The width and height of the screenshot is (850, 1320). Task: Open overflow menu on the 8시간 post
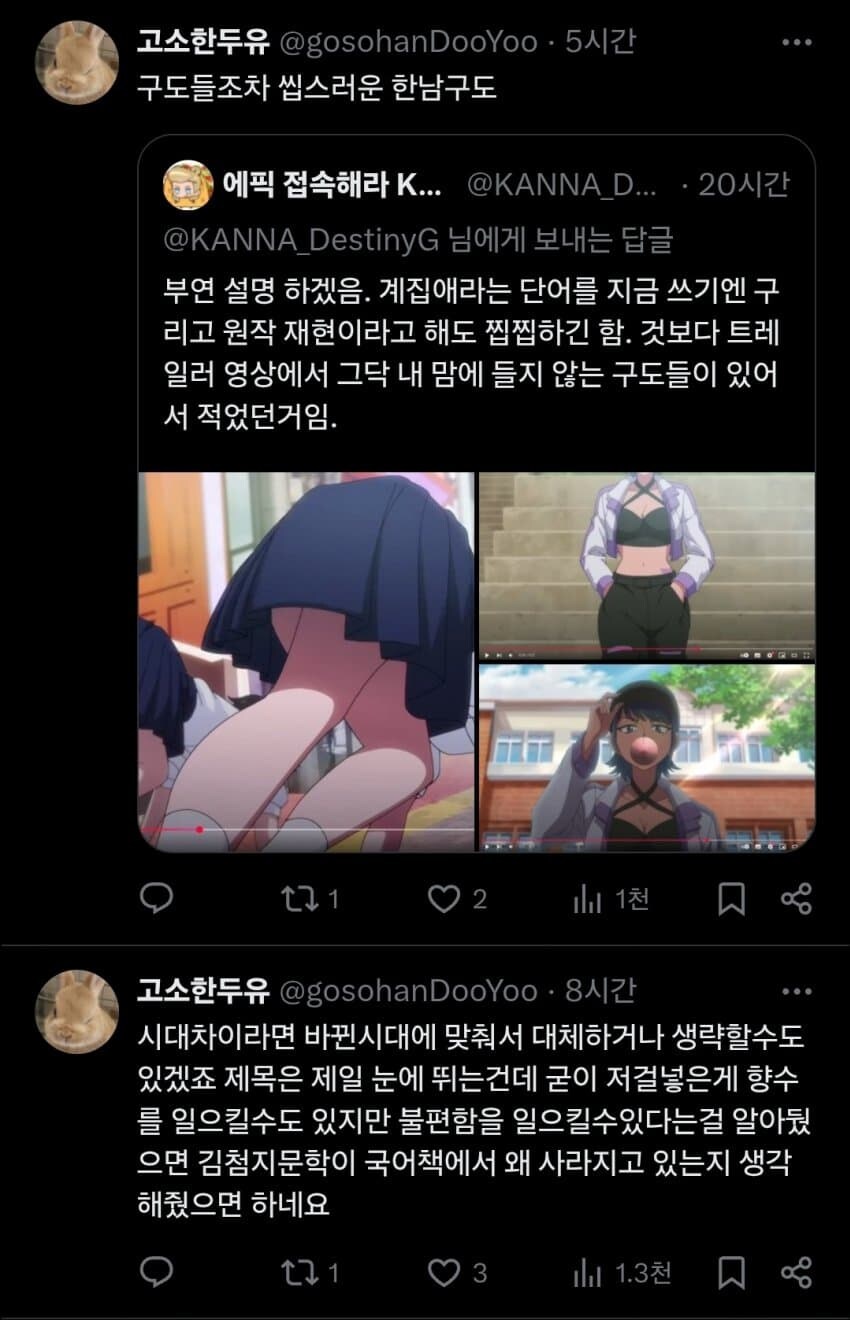tap(796, 992)
